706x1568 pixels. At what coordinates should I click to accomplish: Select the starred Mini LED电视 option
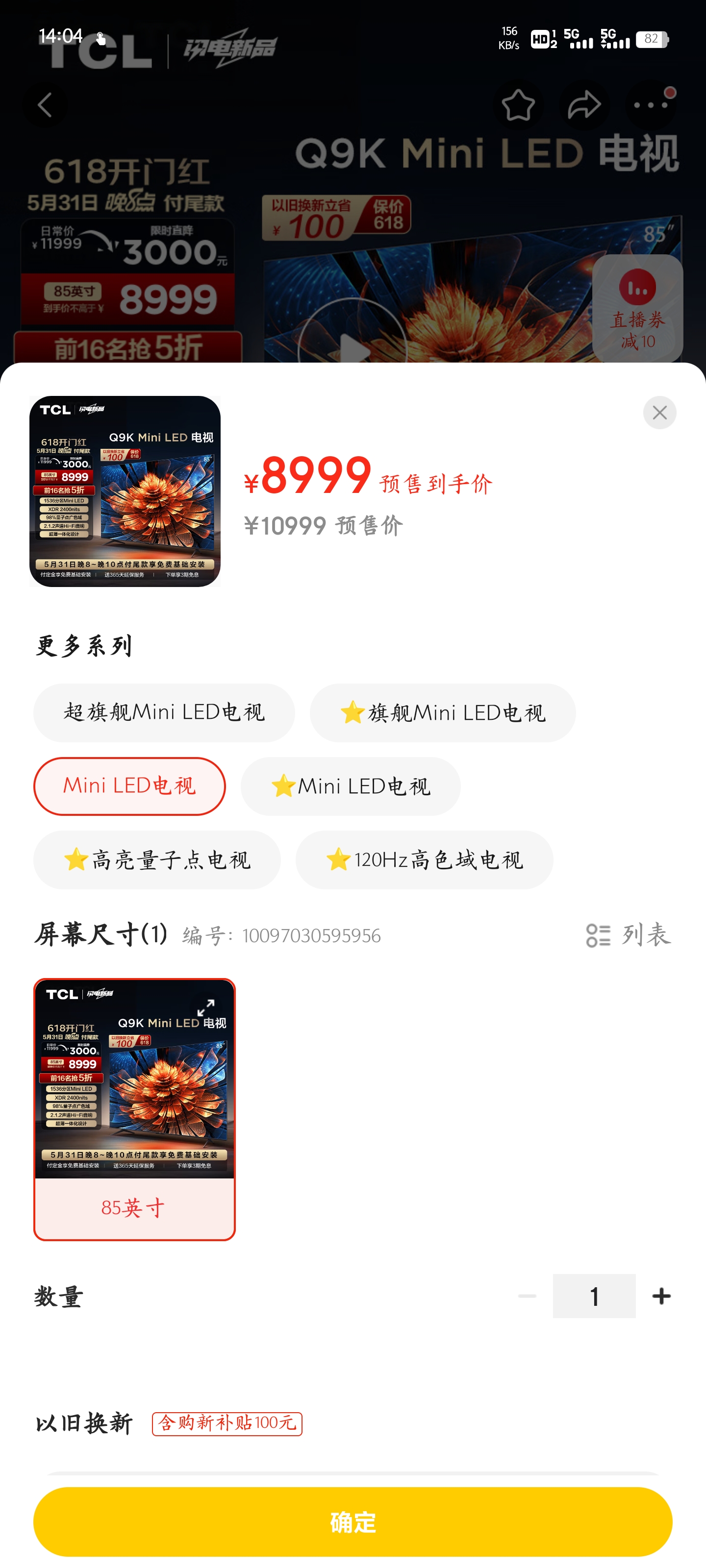pyautogui.click(x=350, y=786)
